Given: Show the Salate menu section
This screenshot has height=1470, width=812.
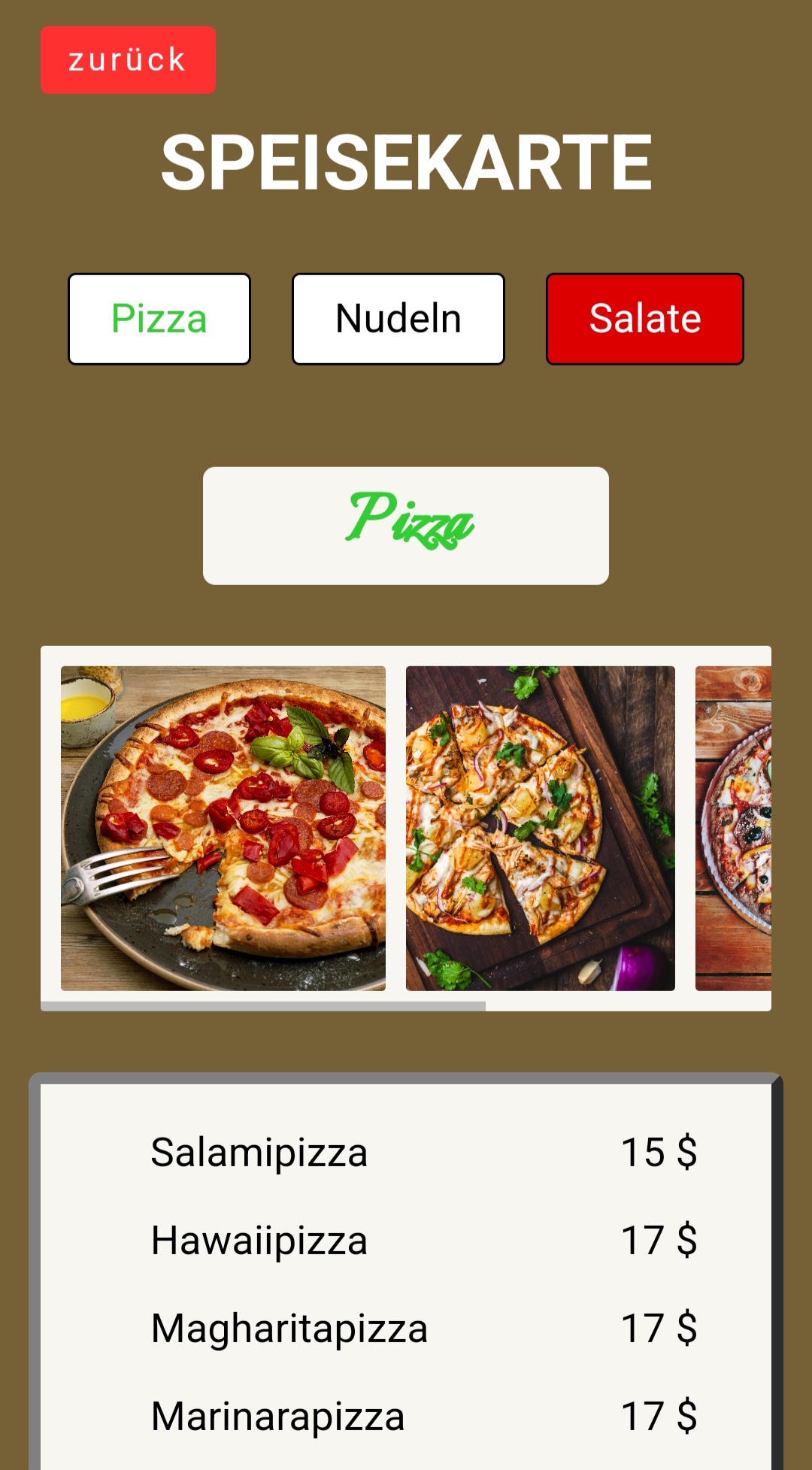Looking at the screenshot, I should pos(645,319).
